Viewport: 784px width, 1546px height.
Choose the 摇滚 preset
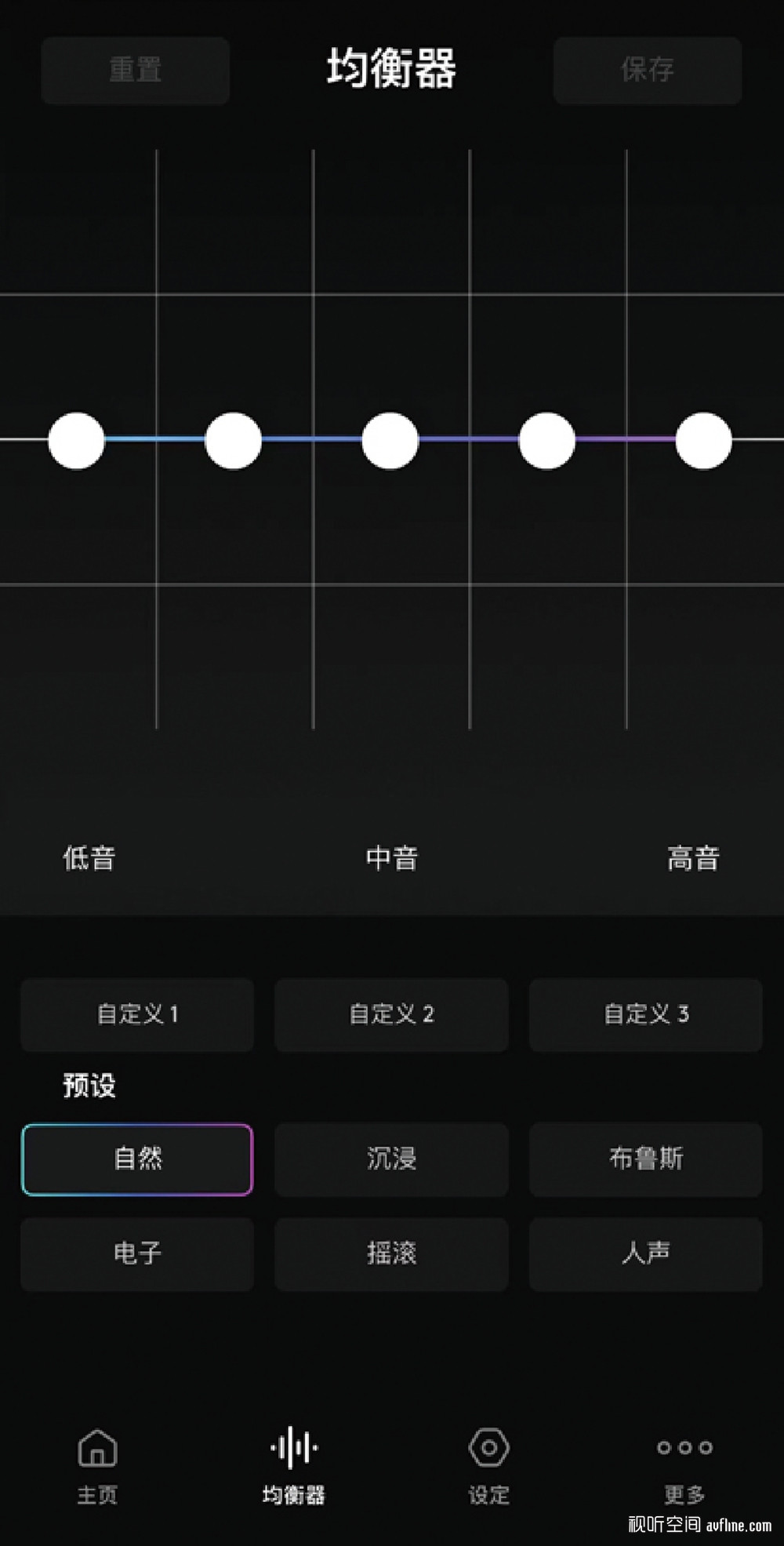391,1254
